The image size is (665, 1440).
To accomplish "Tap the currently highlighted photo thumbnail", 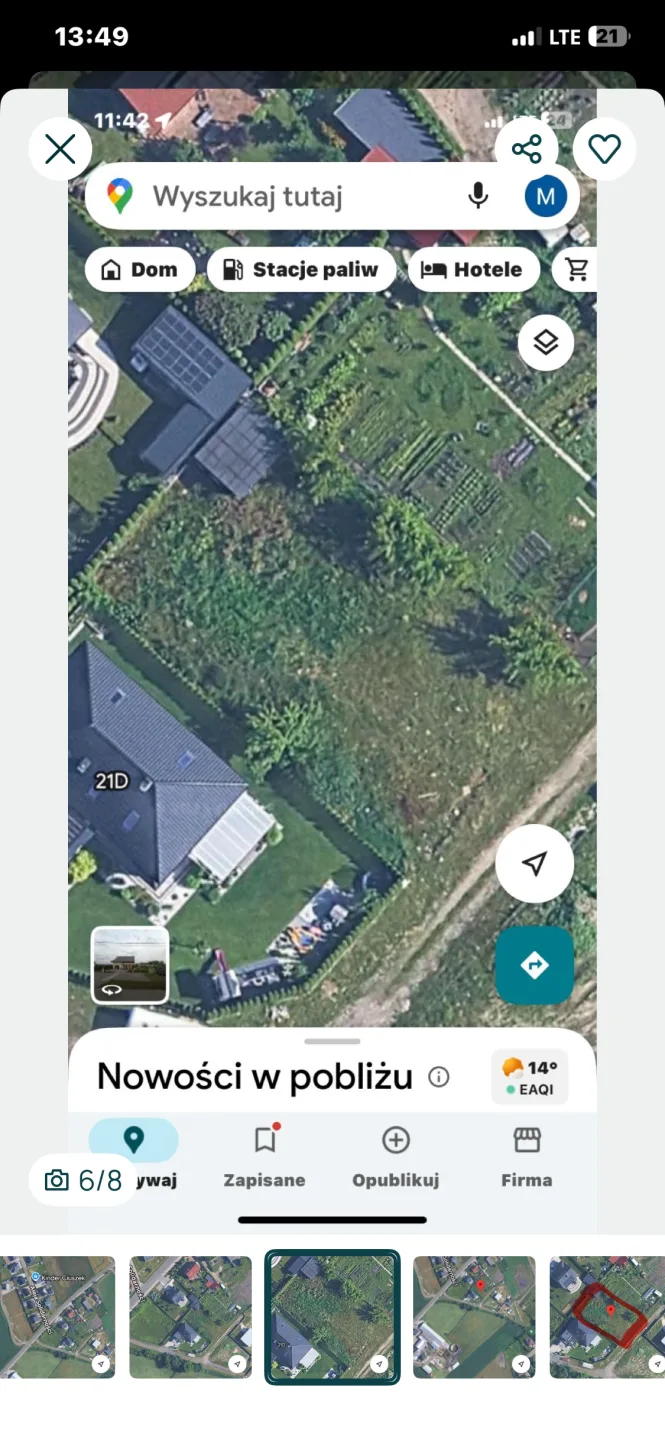I will coord(332,1317).
